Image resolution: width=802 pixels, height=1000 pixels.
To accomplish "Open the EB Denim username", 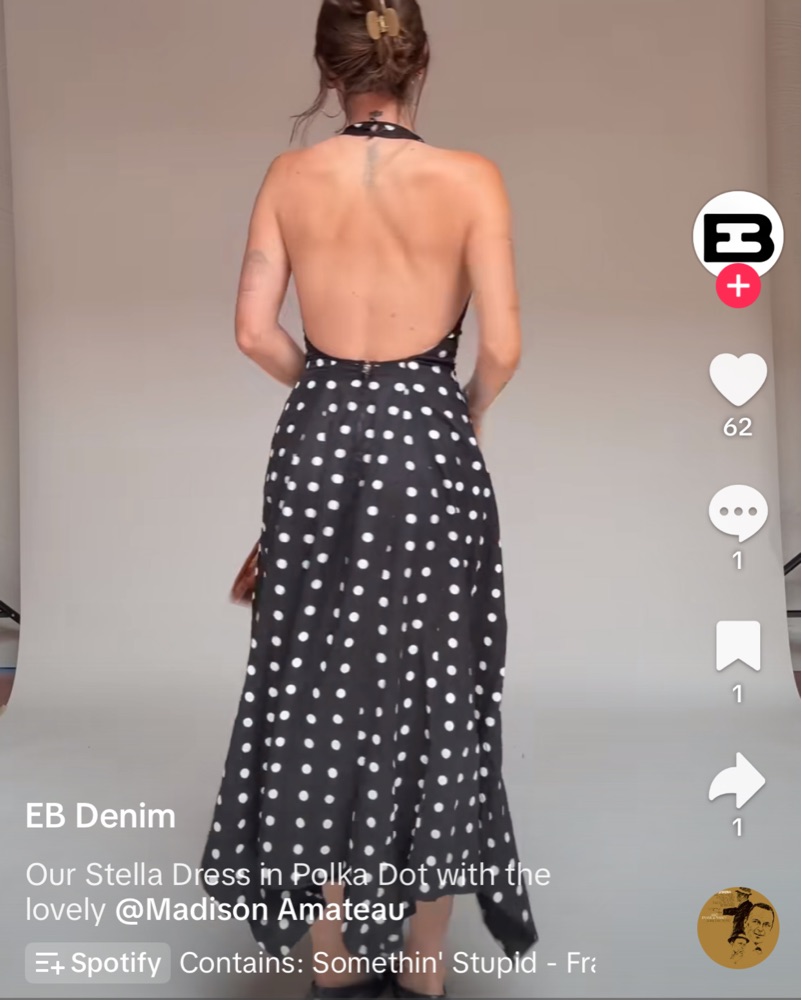I will 100,816.
